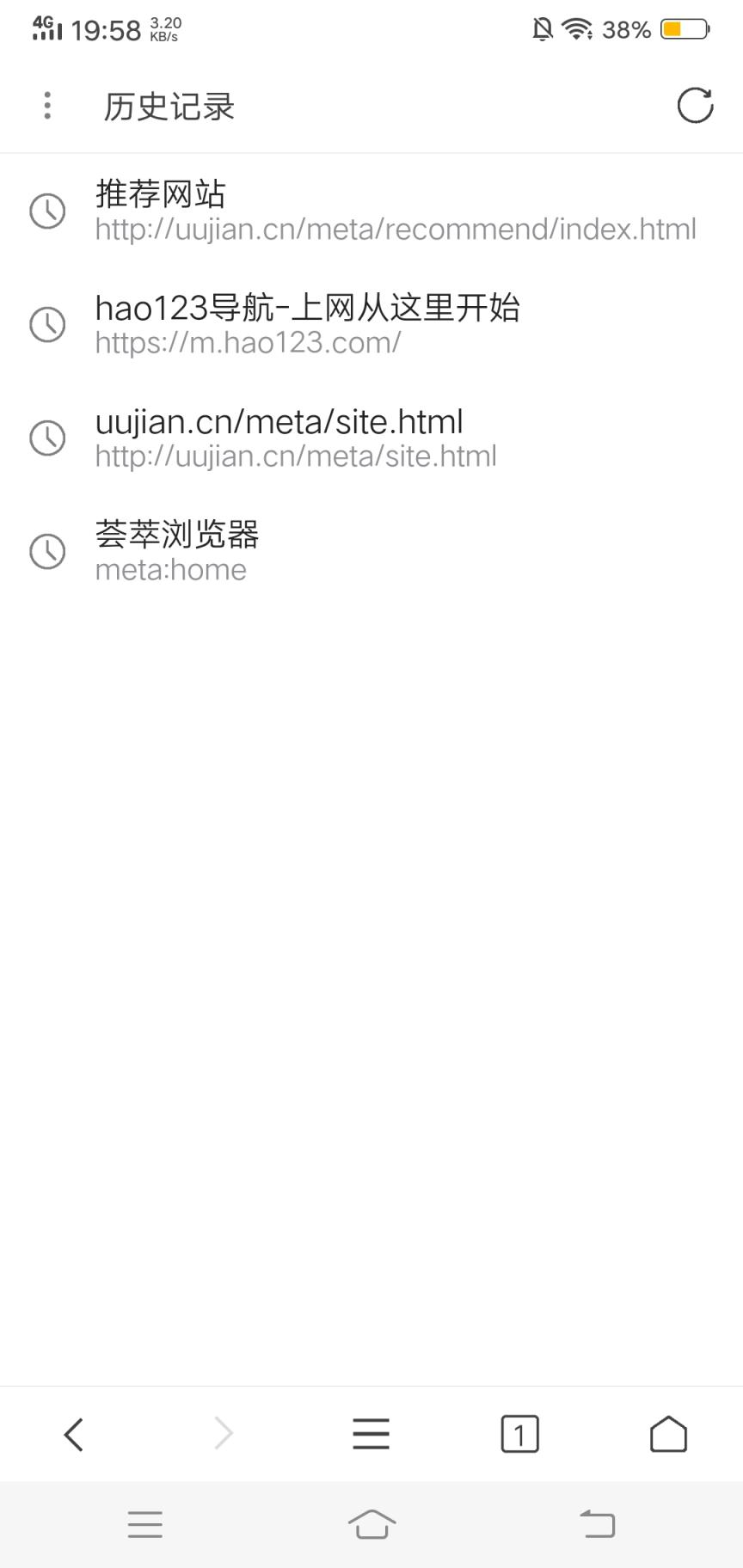Screen dimensions: 743x1568
Task: Tap the 历史记录 page title
Action: point(169,105)
